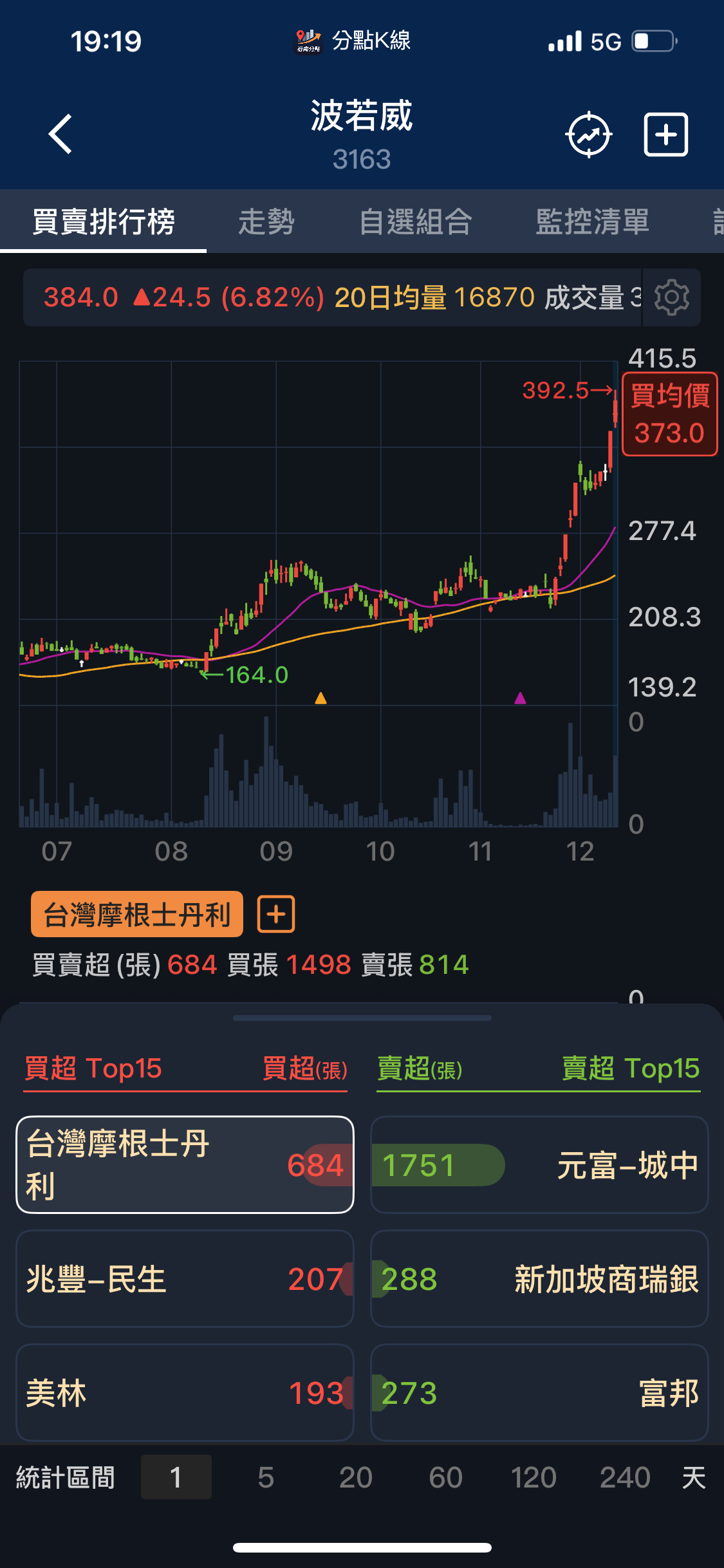The height and width of the screenshot is (1568, 724).
Task: Set statistics interval to 5 days
Action: (x=266, y=1477)
